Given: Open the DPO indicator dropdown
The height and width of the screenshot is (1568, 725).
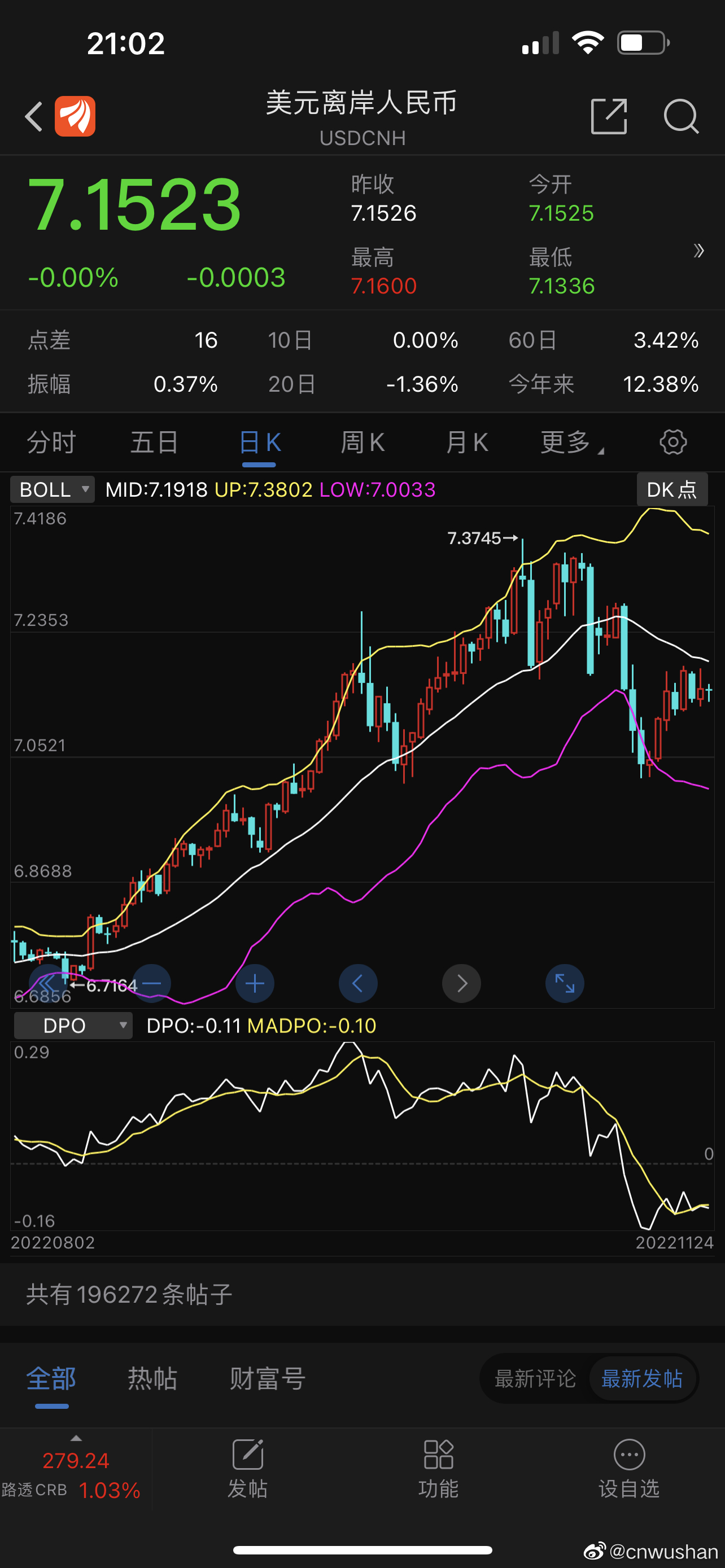Looking at the screenshot, I should (x=73, y=1026).
